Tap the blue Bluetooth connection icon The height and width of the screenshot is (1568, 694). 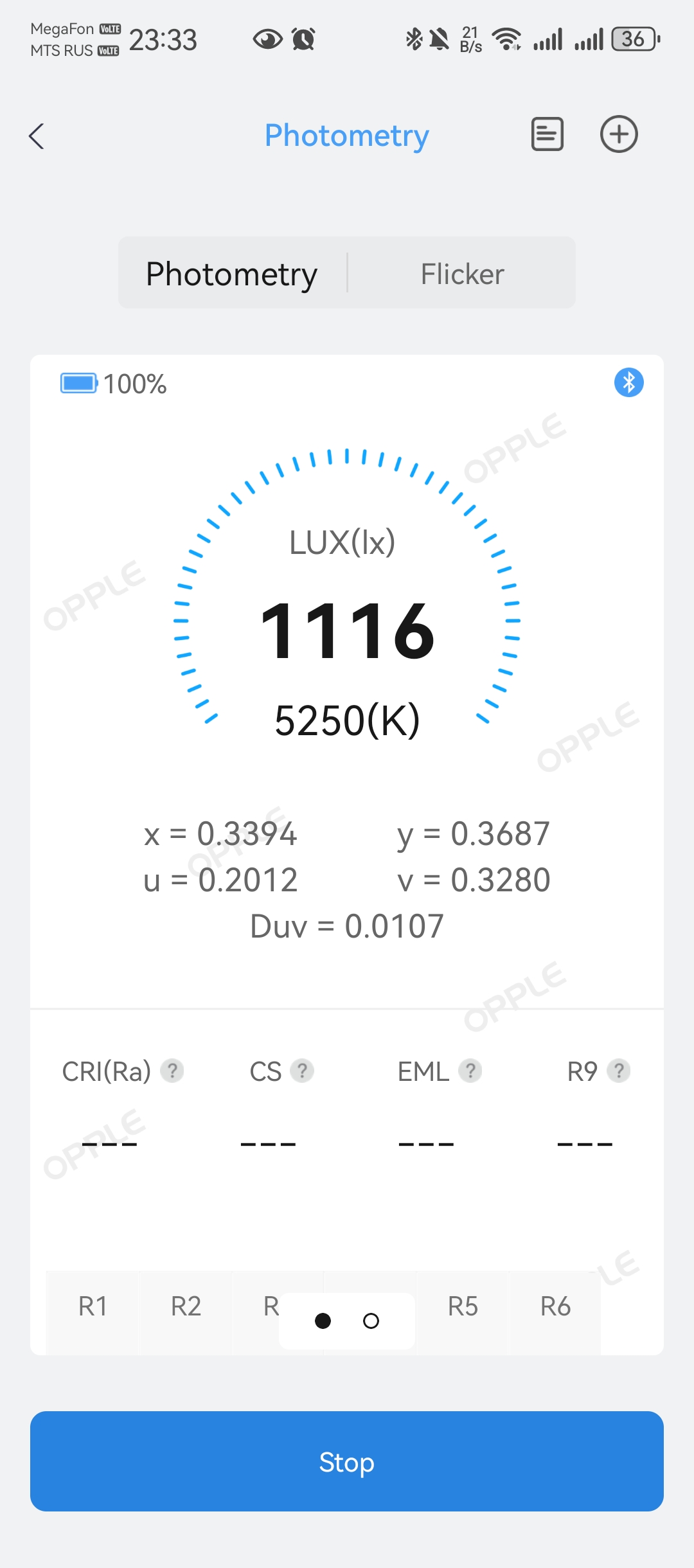pos(628,383)
